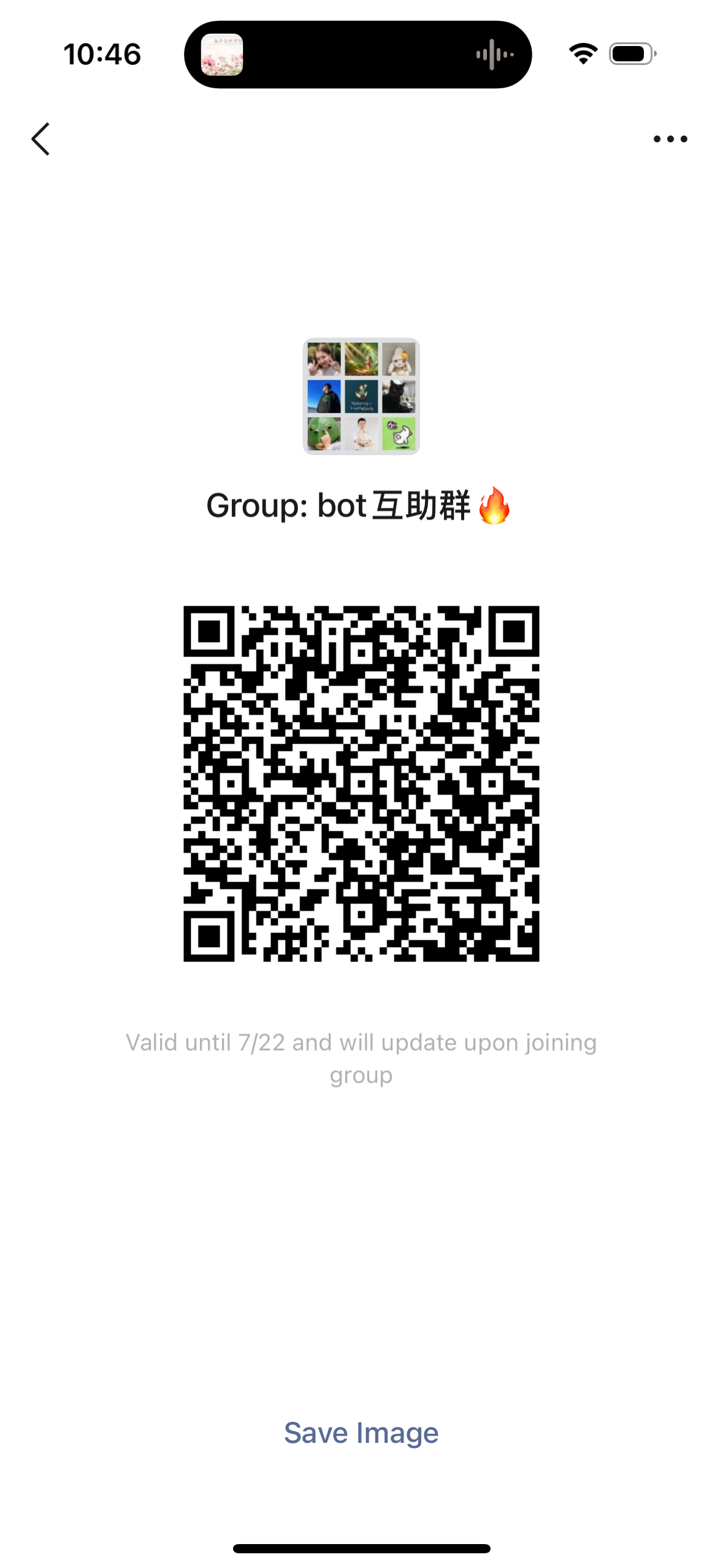Go back using the arrow icon
This screenshot has width=723, height=1568.
click(40, 139)
